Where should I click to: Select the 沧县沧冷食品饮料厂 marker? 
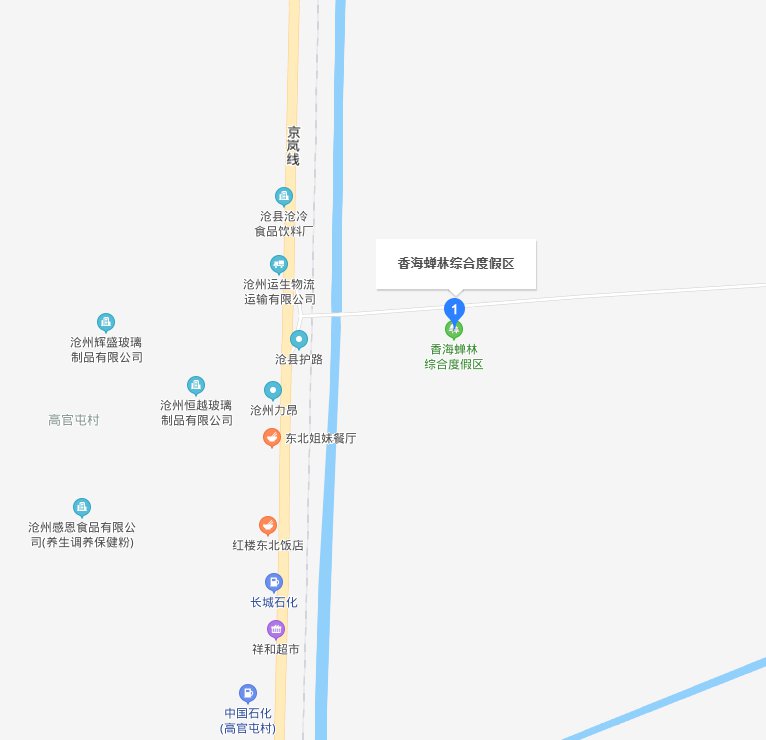(283, 196)
